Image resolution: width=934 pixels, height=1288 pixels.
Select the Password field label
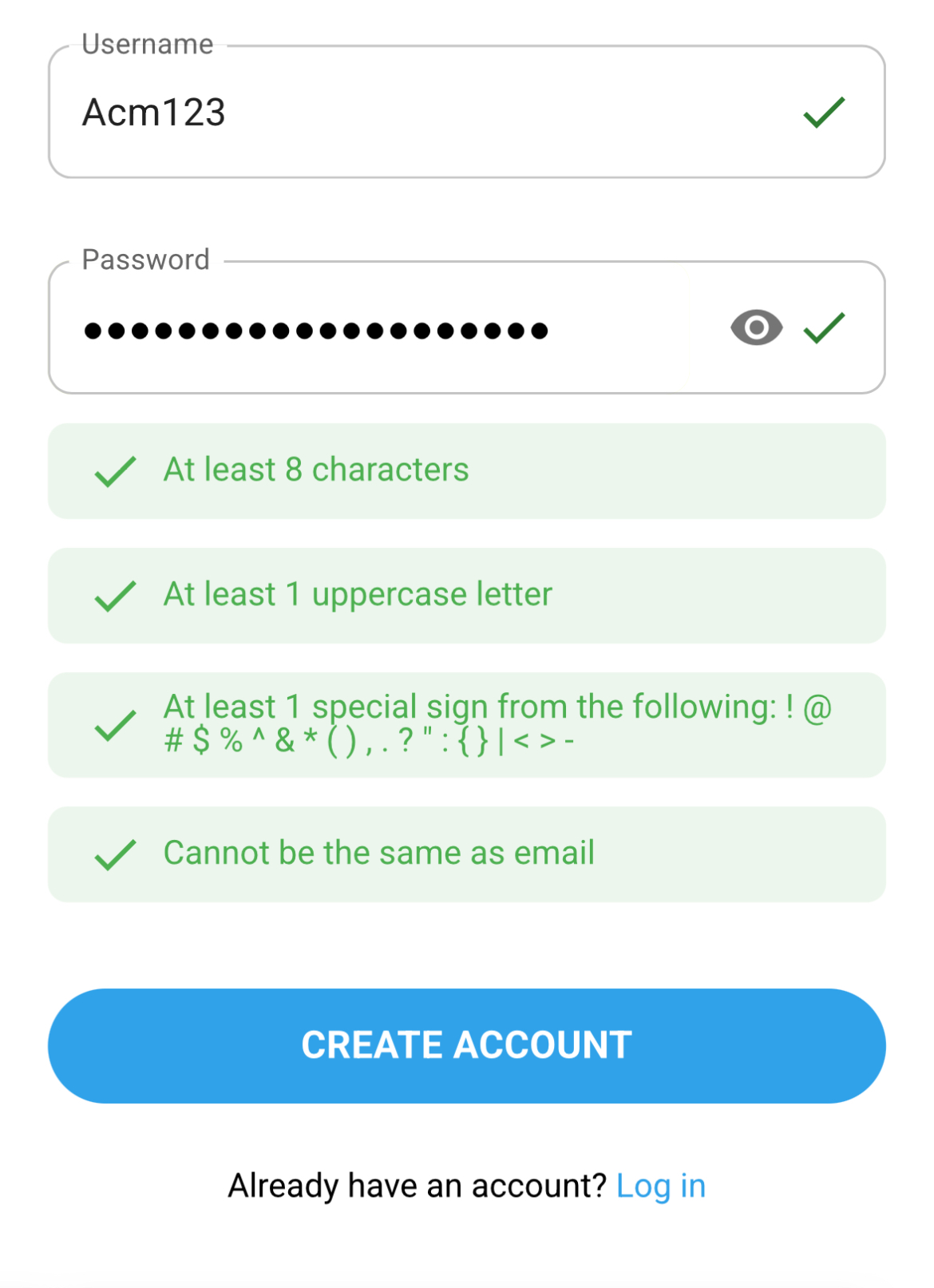pyautogui.click(x=144, y=259)
